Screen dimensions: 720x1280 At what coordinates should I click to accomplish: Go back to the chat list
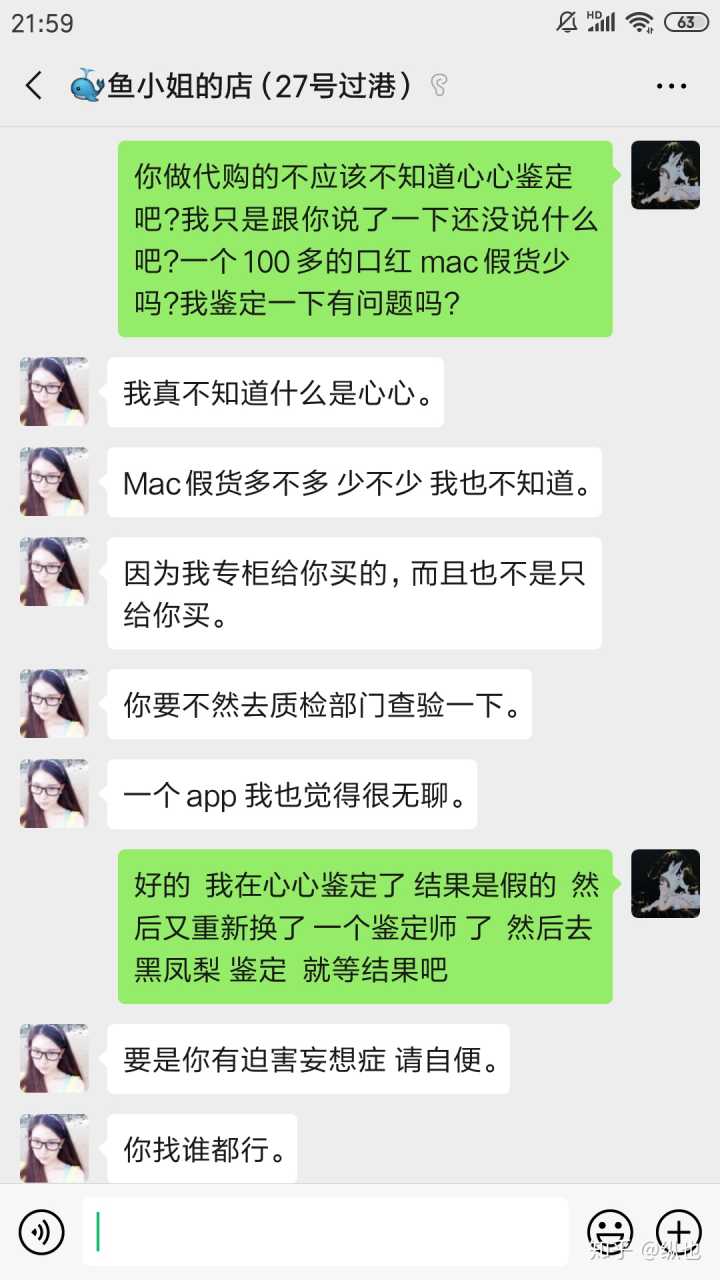click(x=34, y=86)
